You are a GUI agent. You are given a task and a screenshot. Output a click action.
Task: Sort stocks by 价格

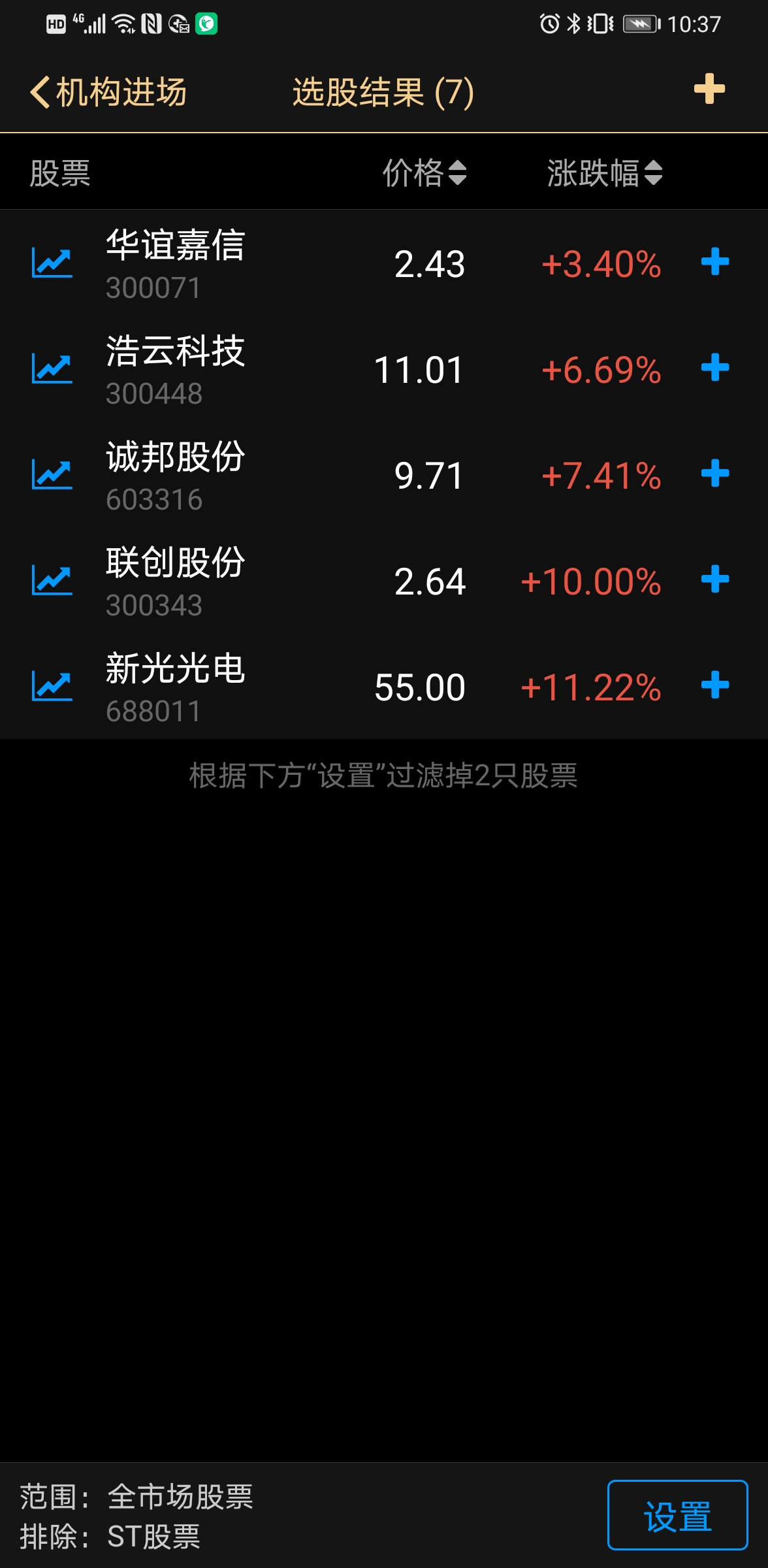pyautogui.click(x=424, y=173)
